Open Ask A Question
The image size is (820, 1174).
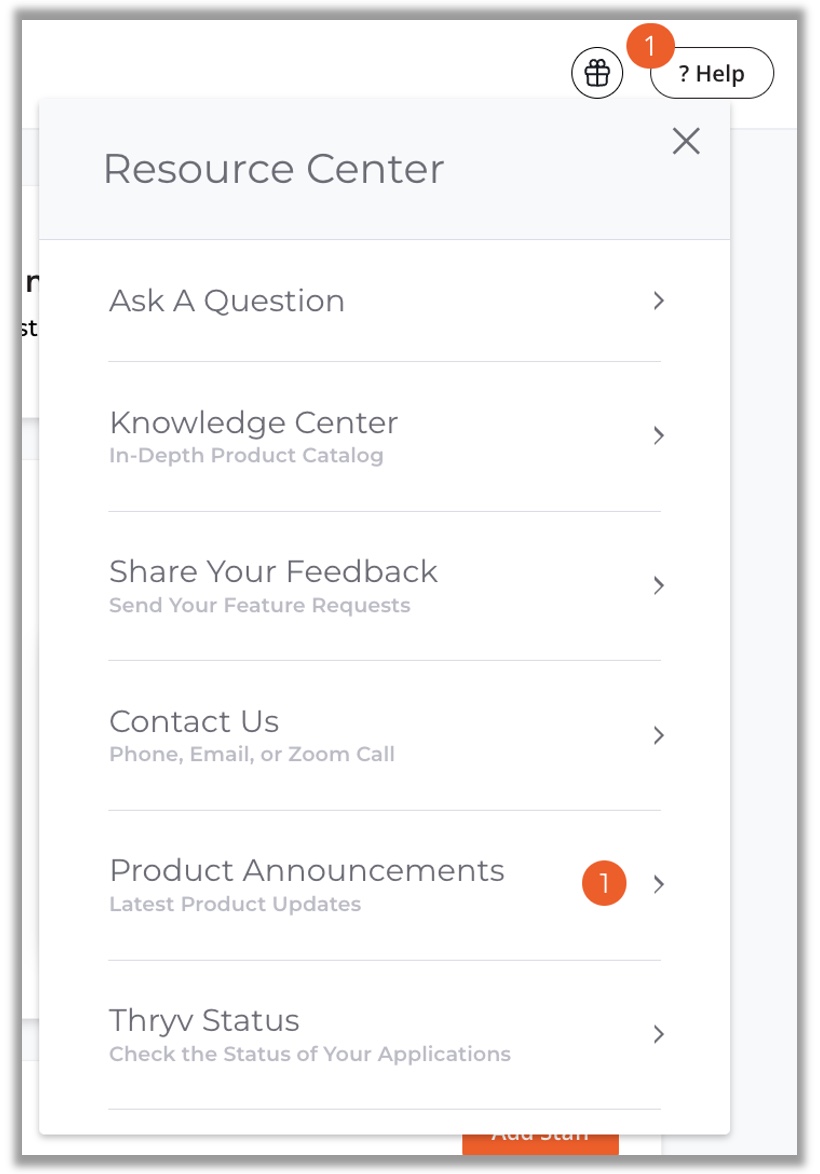click(384, 301)
